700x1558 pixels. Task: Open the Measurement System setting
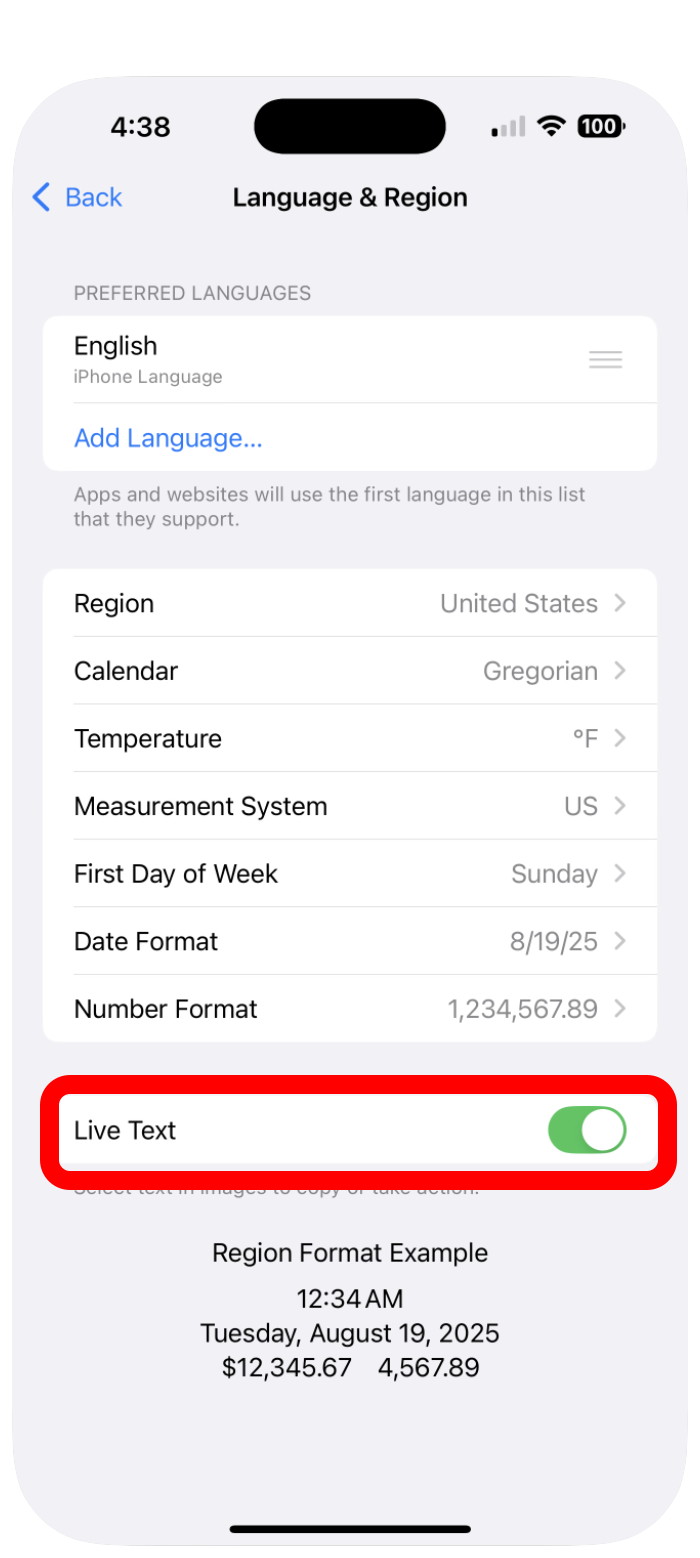tap(350, 806)
